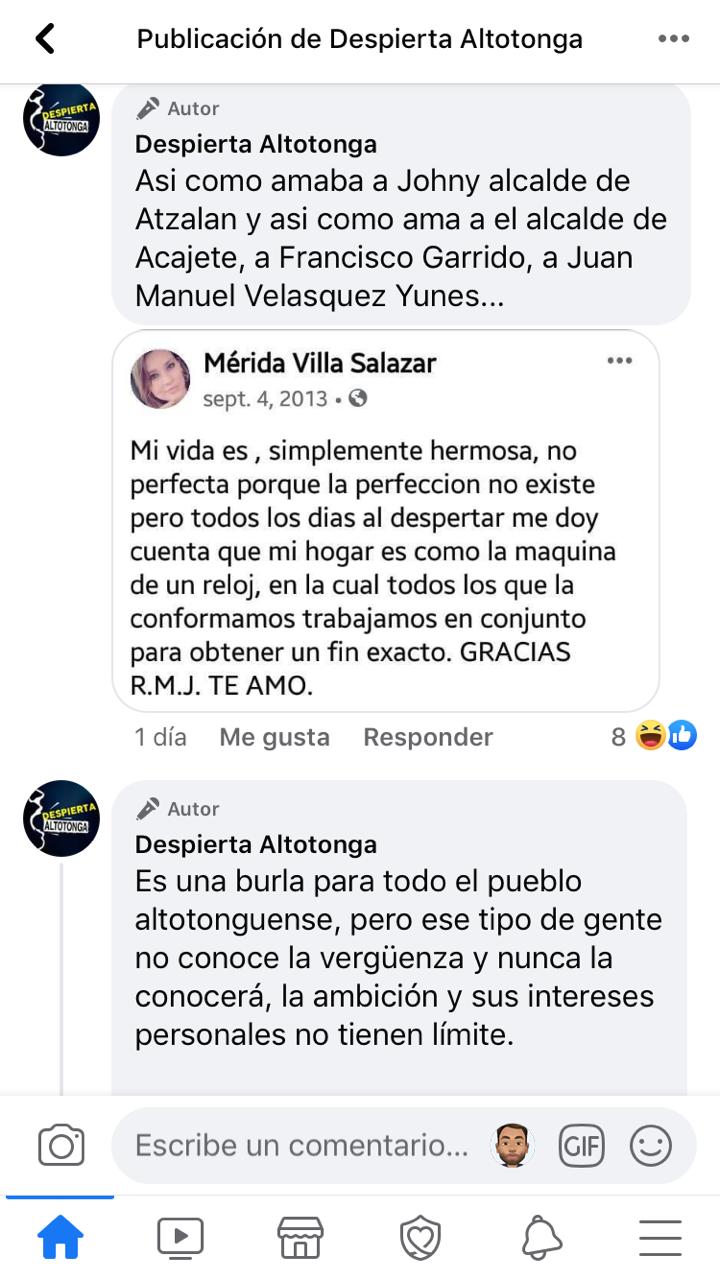Open camera to attach a photo
The height and width of the screenshot is (1280, 720).
click(x=61, y=1145)
